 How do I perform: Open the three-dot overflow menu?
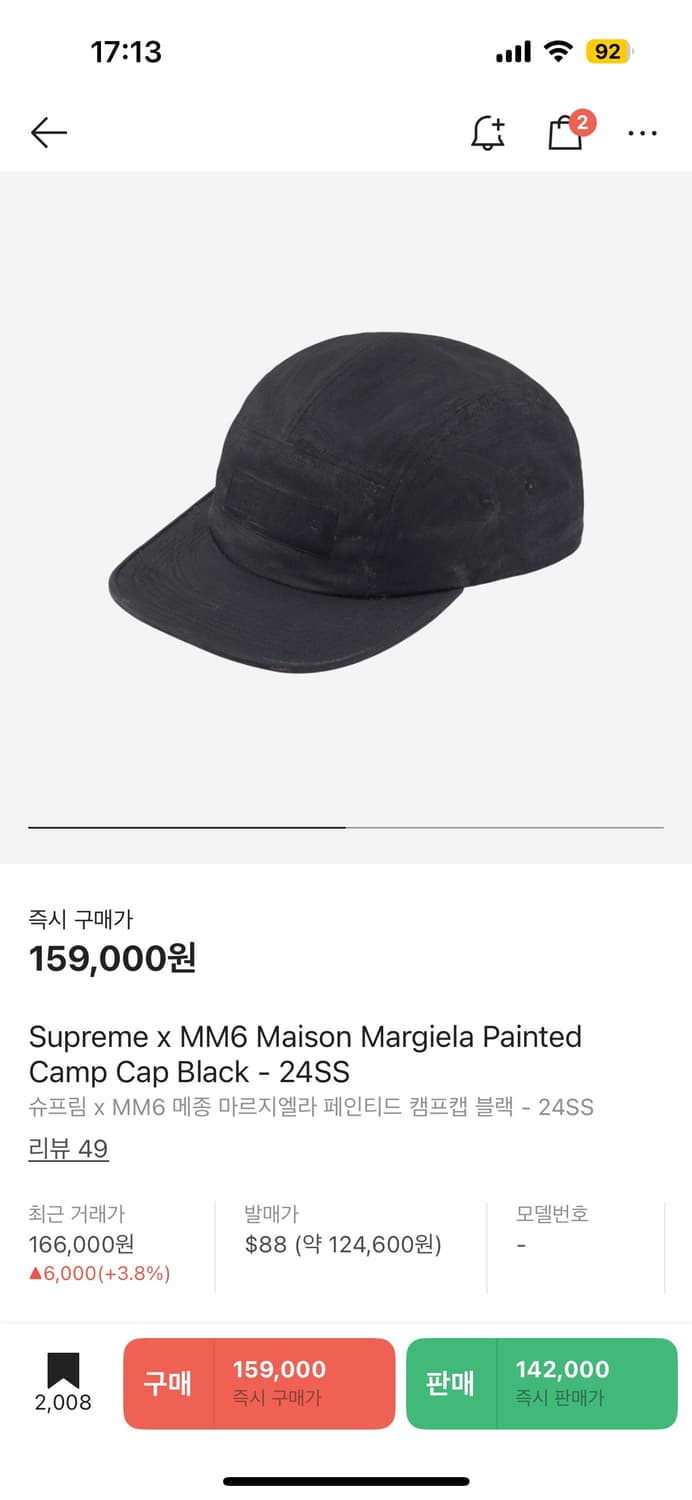pos(642,132)
